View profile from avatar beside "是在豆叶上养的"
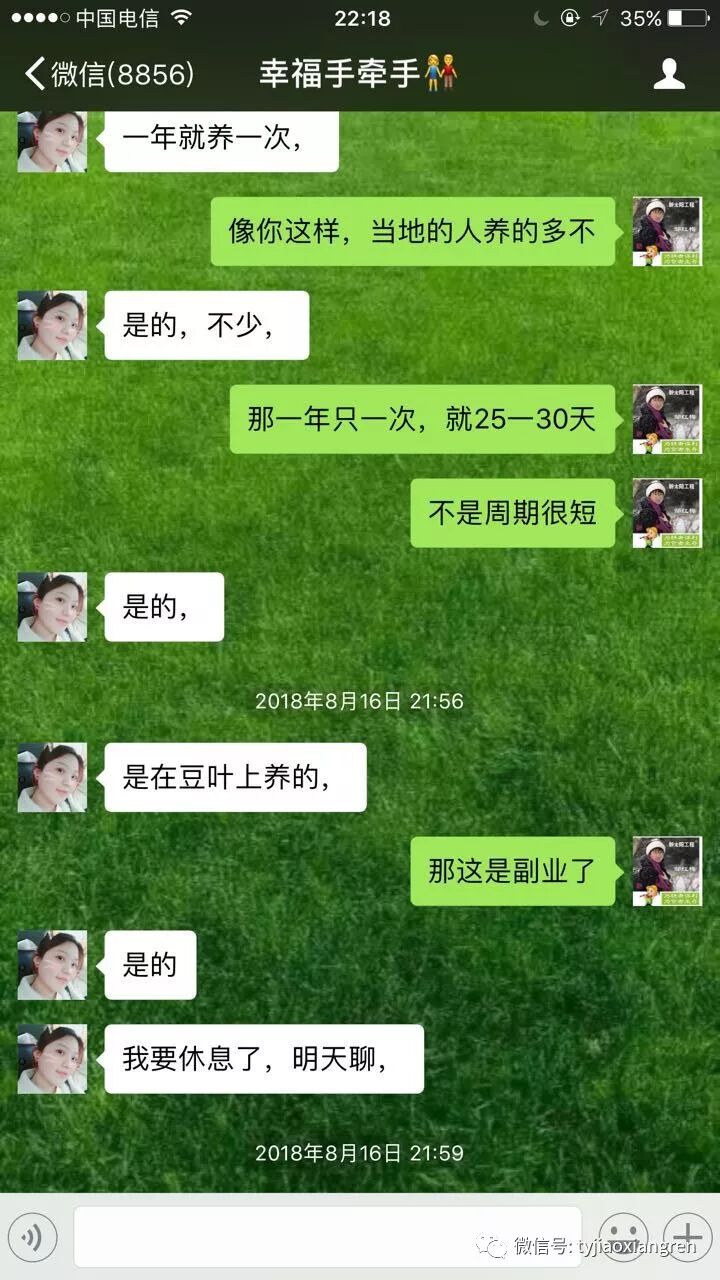The width and height of the screenshot is (720, 1280). coord(52,777)
